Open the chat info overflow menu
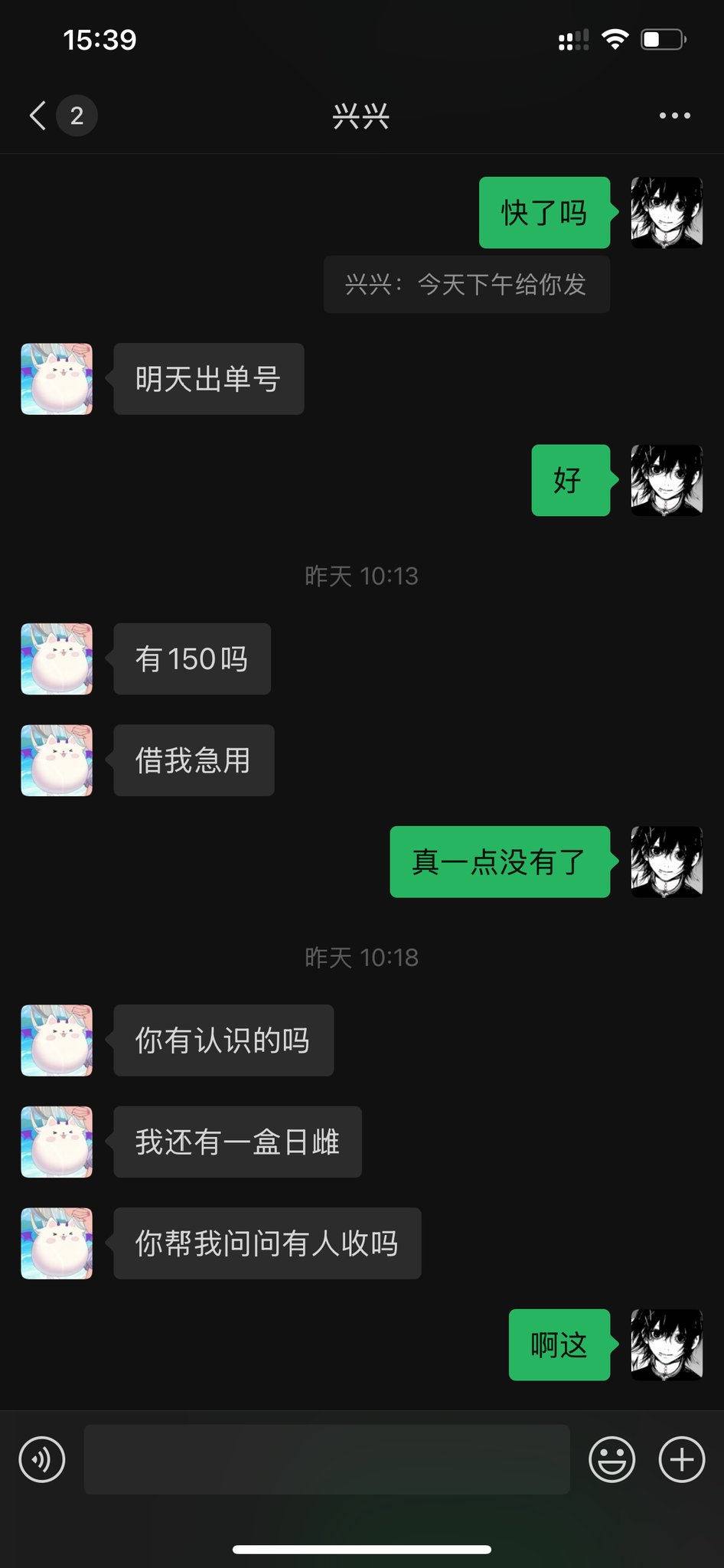 (x=674, y=116)
